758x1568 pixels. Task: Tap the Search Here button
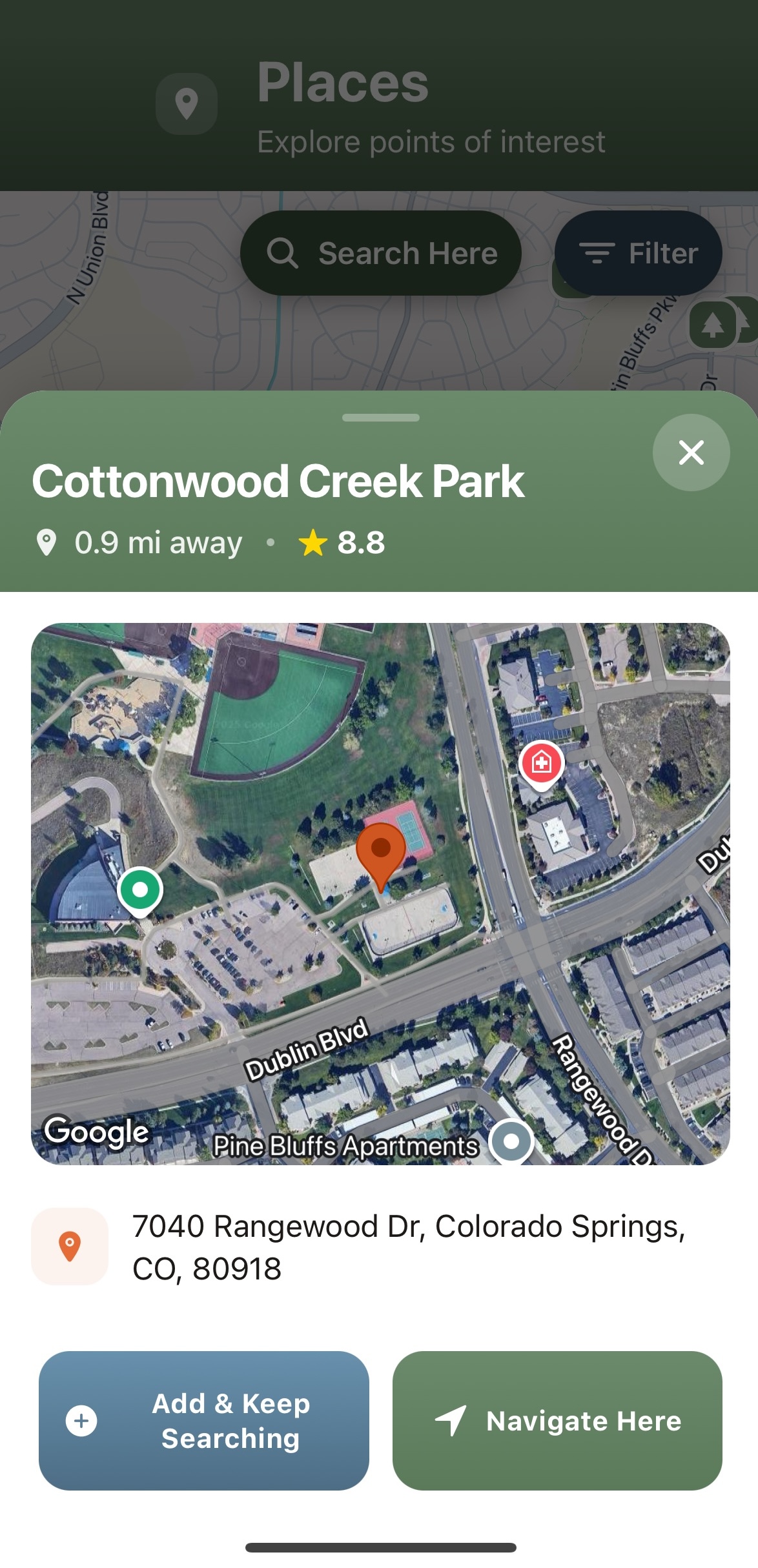click(x=380, y=253)
